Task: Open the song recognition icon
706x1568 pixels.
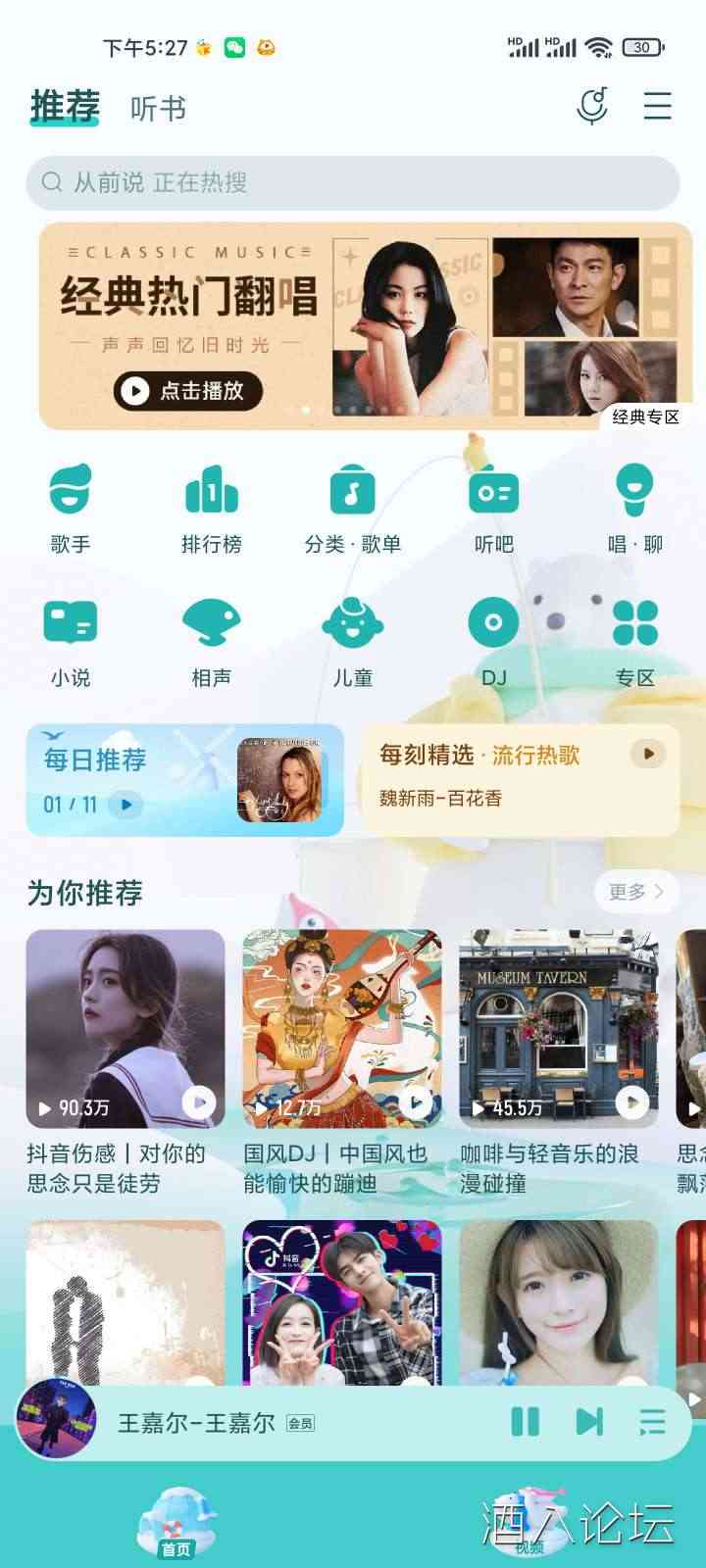Action: [591, 106]
